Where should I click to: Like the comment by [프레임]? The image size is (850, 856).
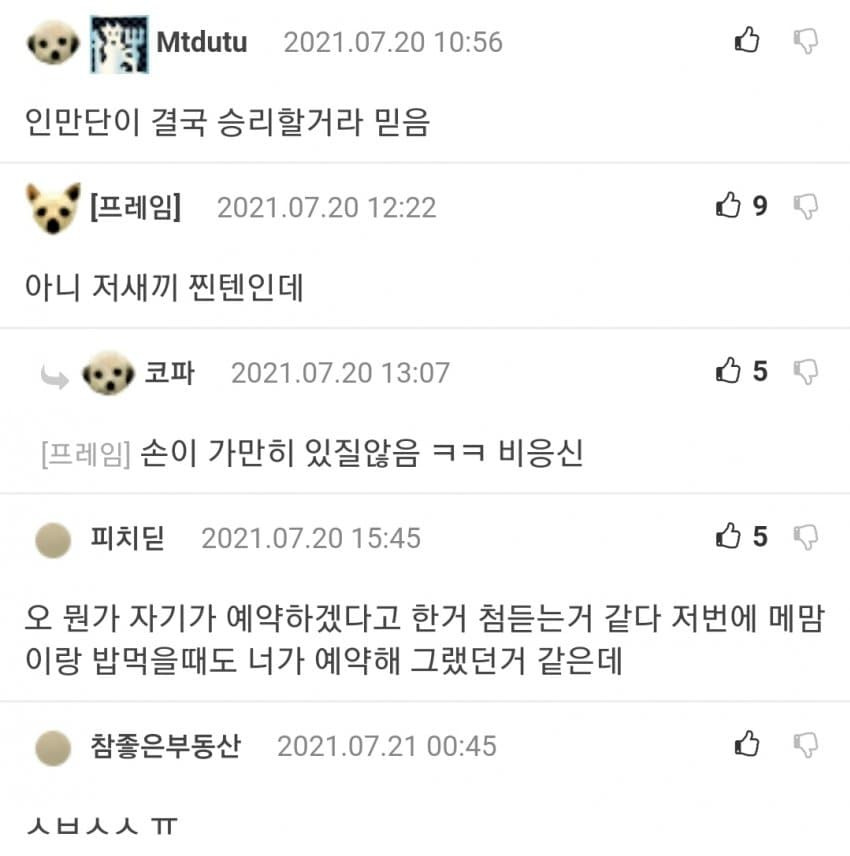click(x=728, y=207)
